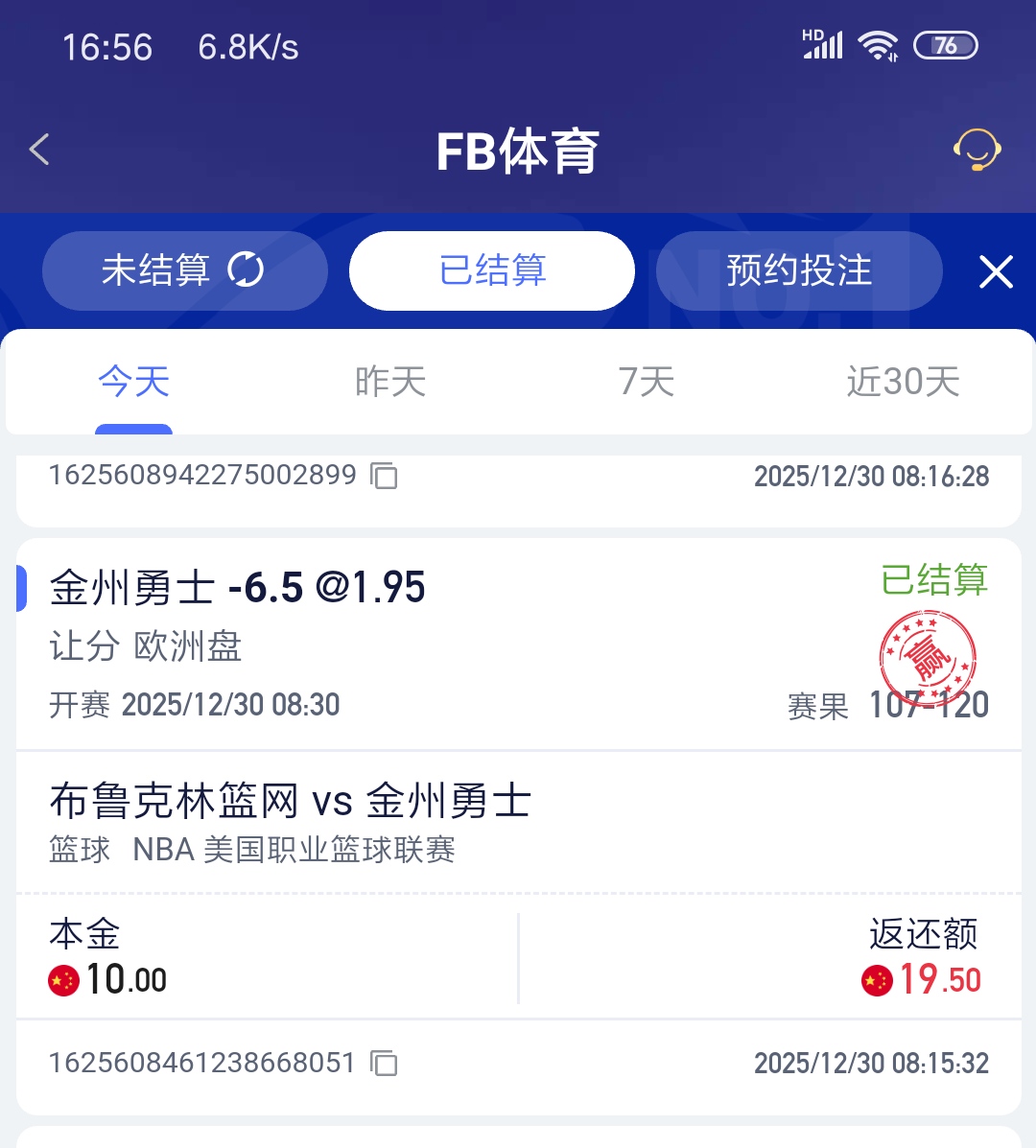Click the refresh icon next to 未结算
The image size is (1036, 1148).
click(247, 270)
